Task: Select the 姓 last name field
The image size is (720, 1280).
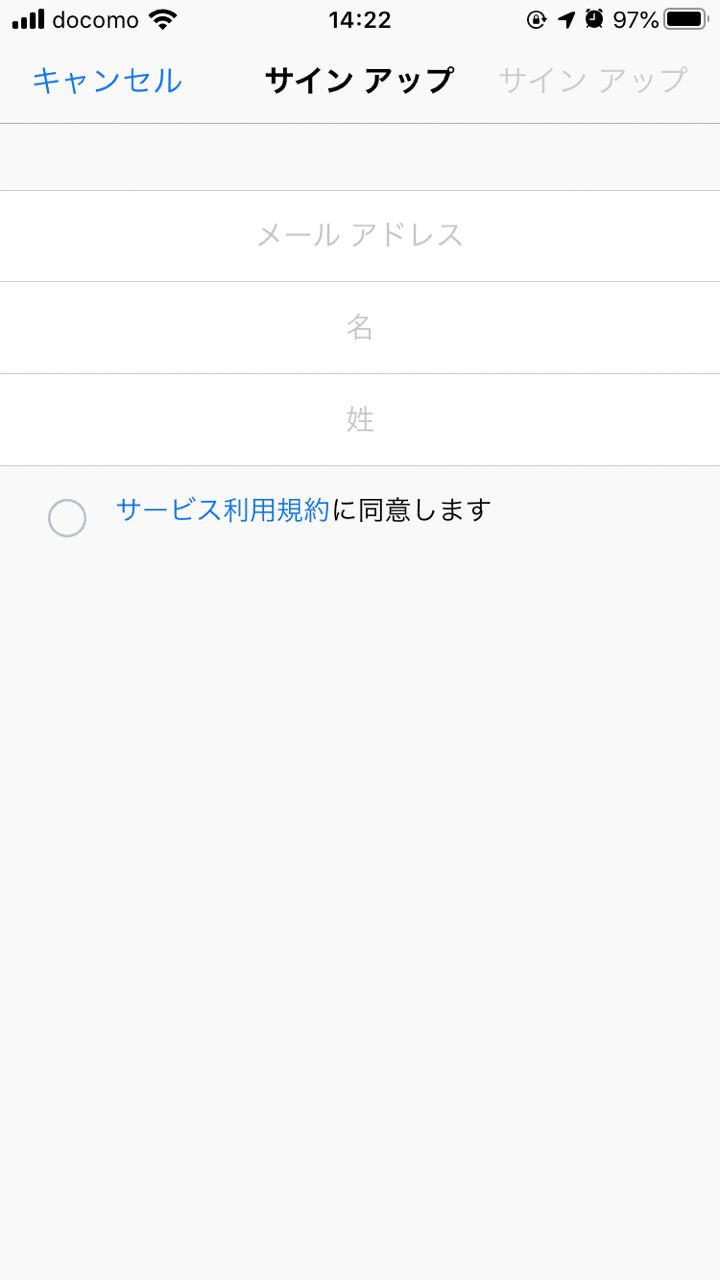Action: click(360, 420)
